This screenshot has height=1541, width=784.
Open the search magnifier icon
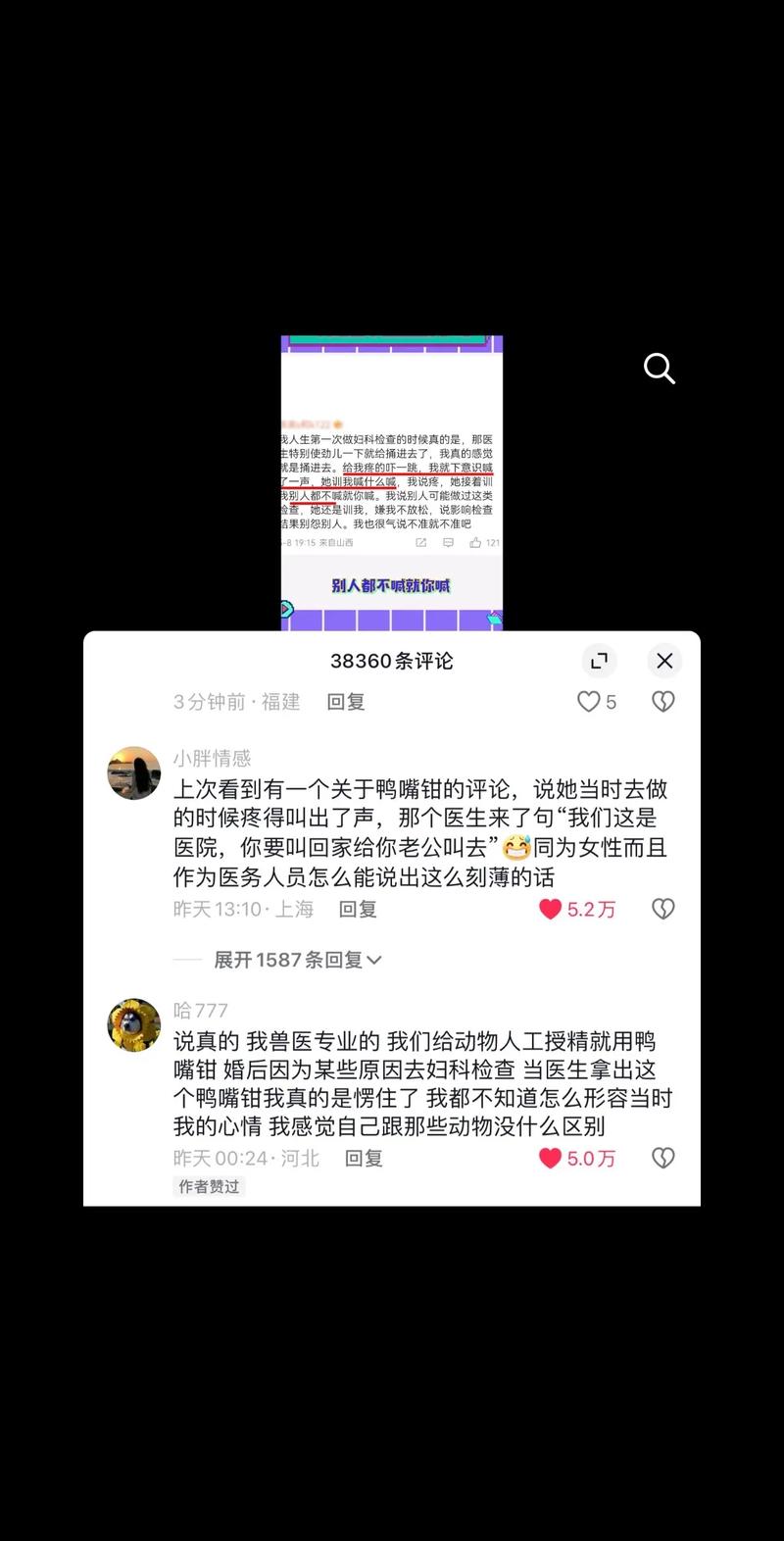[659, 369]
